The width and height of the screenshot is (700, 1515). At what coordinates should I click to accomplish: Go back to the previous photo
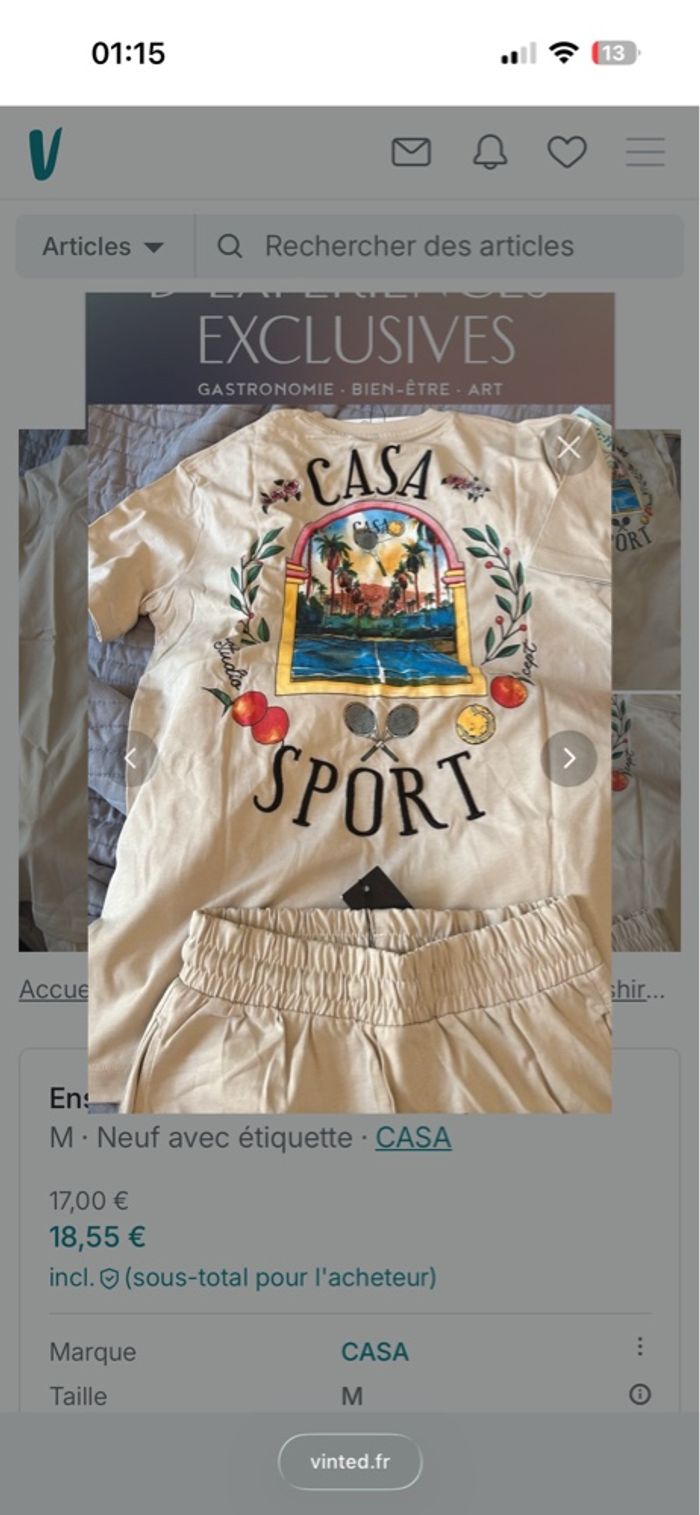(x=131, y=758)
